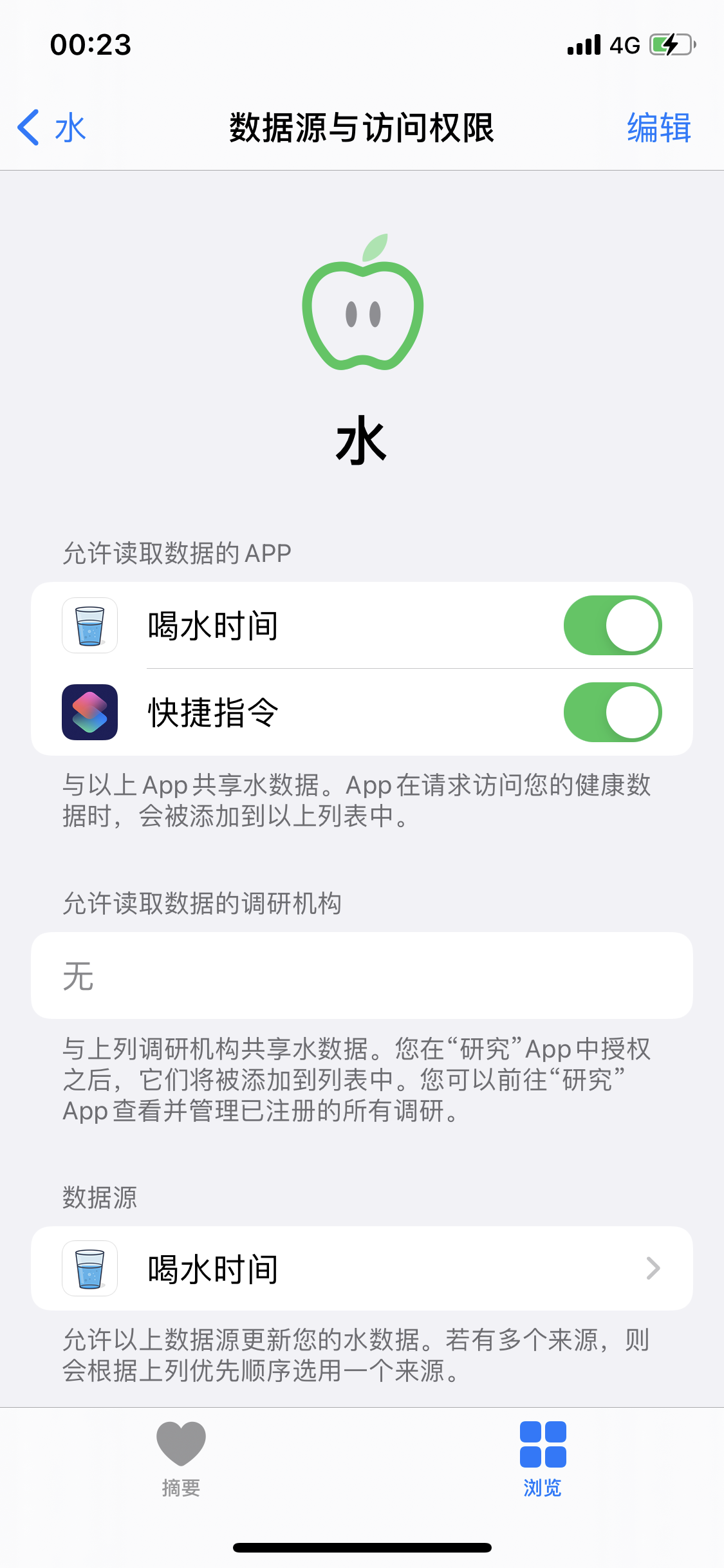Go back to the 水 page

pos(51,127)
